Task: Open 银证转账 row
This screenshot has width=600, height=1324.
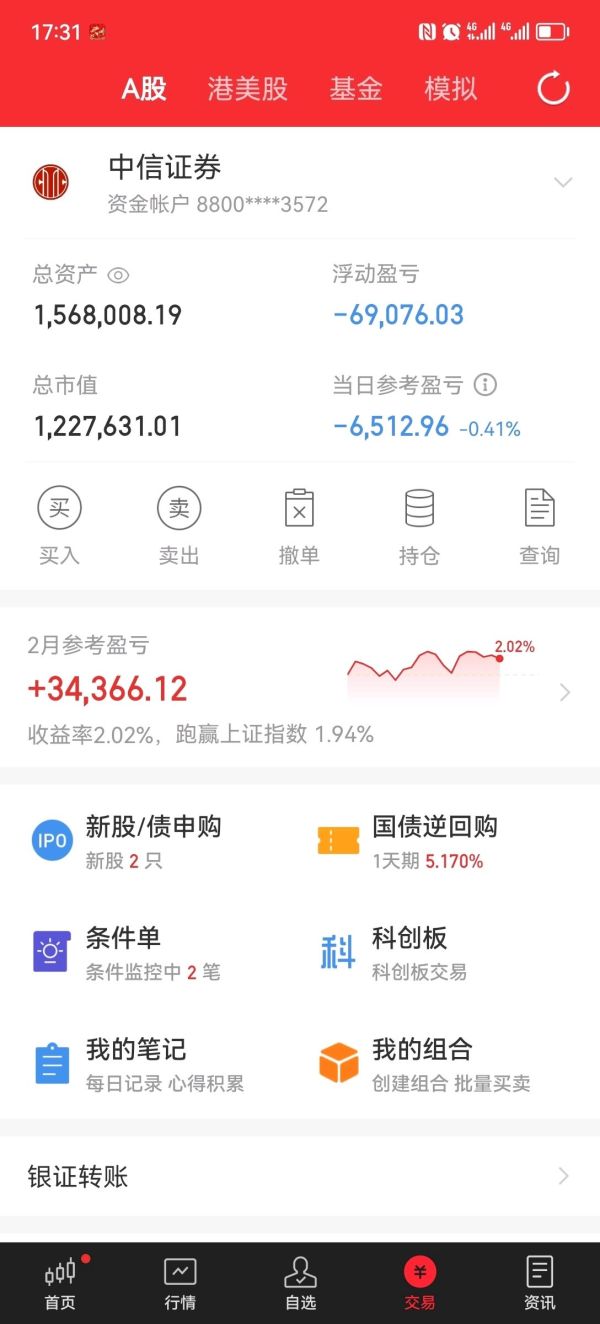Action: 300,1176
